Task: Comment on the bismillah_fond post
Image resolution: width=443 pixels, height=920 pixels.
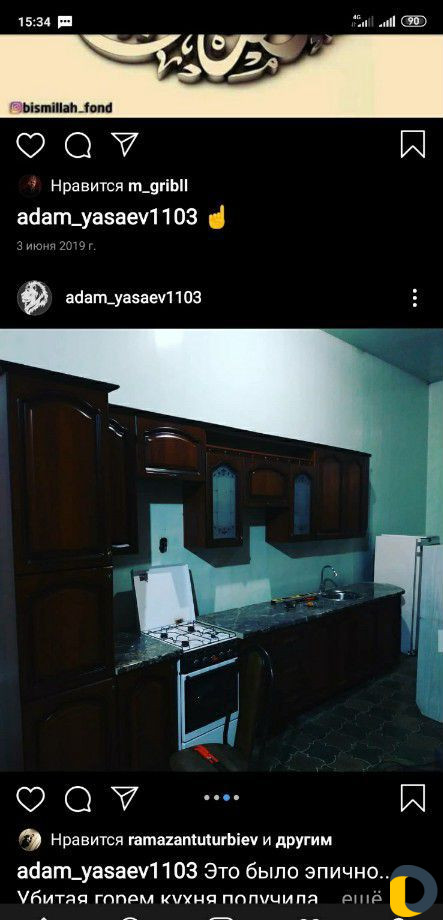Action: pos(78,145)
